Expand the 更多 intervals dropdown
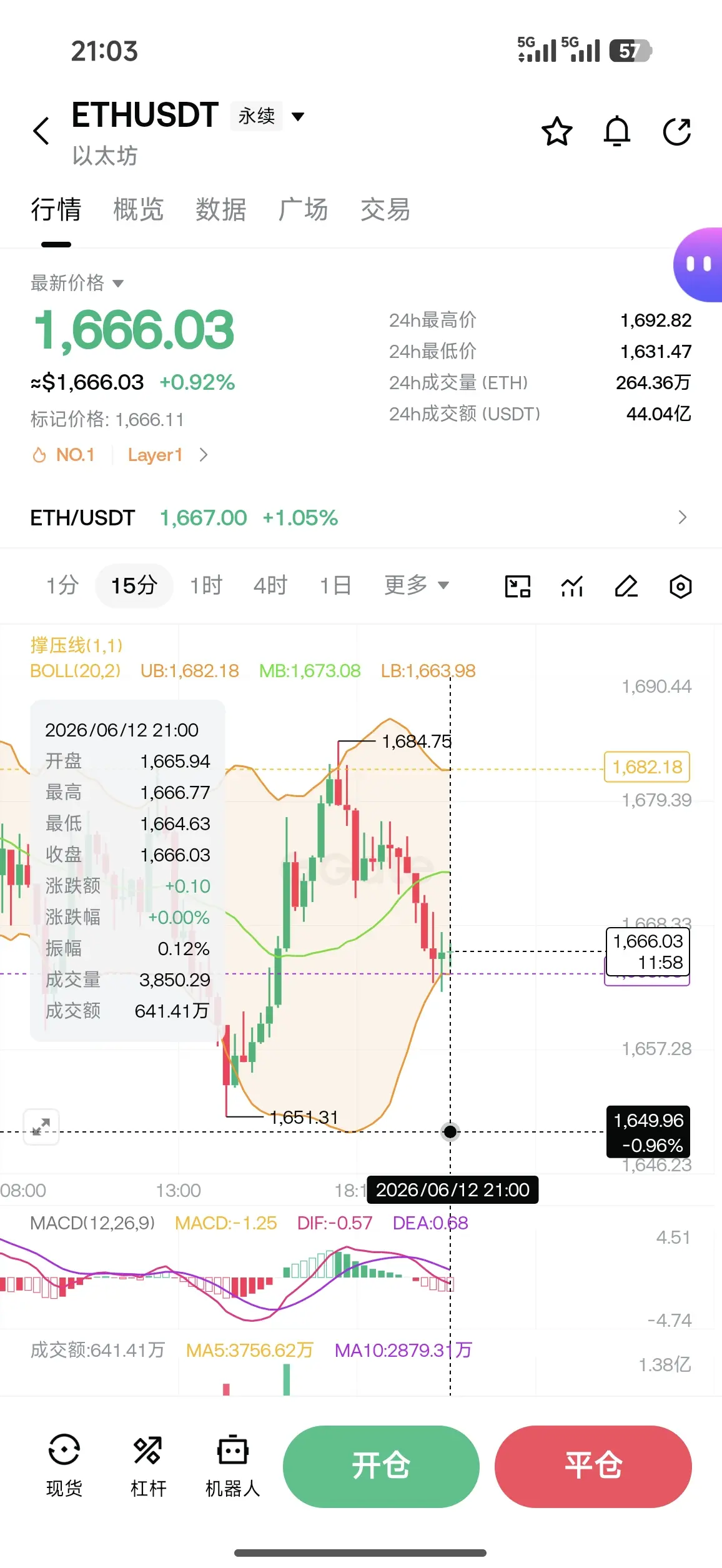Image resolution: width=722 pixels, height=1568 pixels. (417, 585)
